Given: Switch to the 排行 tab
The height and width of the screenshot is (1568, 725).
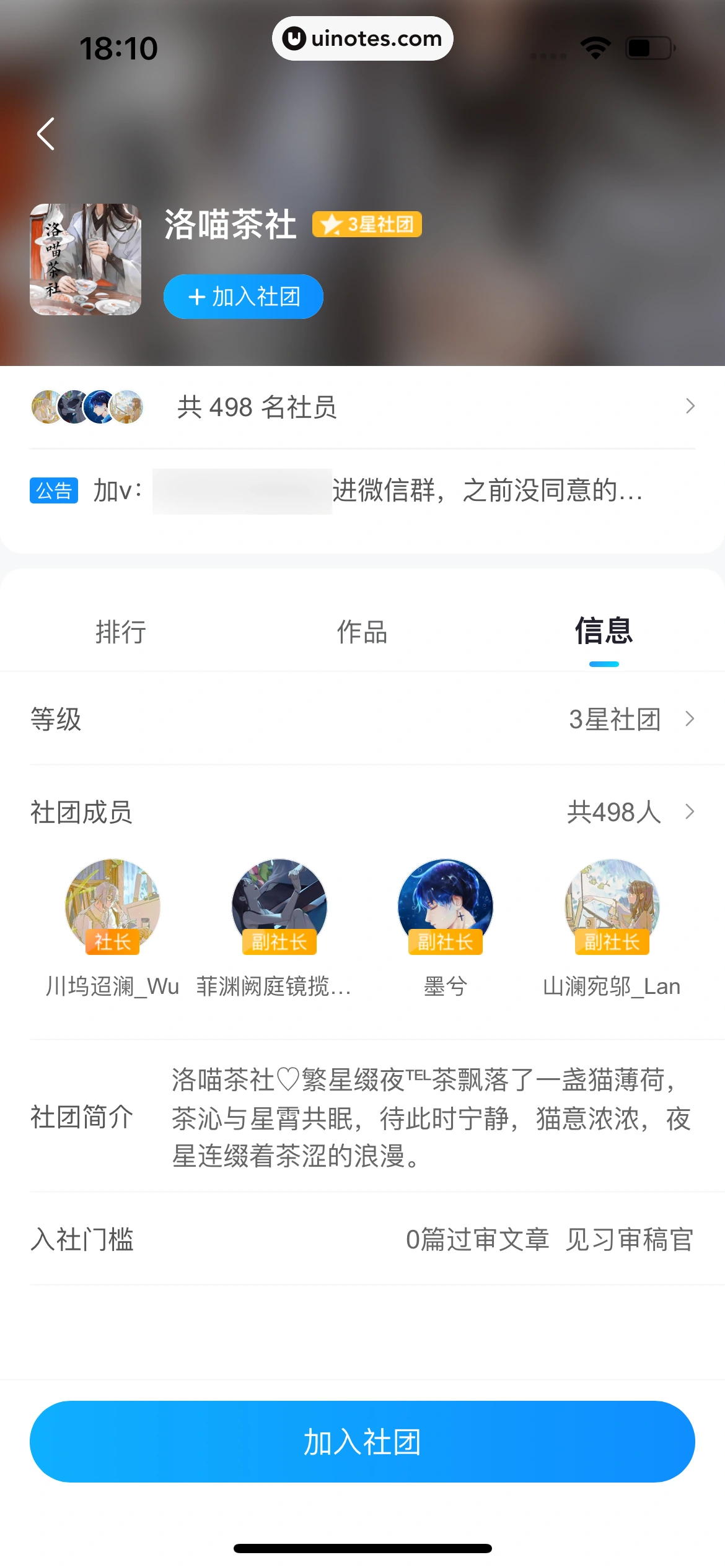Looking at the screenshot, I should (121, 632).
